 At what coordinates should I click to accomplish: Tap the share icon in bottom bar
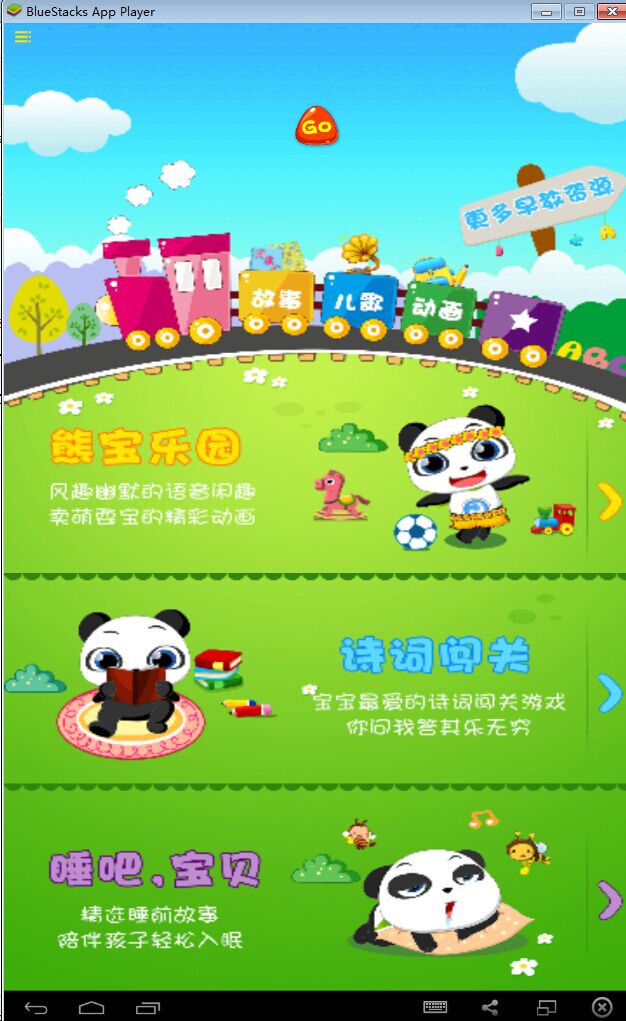(490, 1007)
